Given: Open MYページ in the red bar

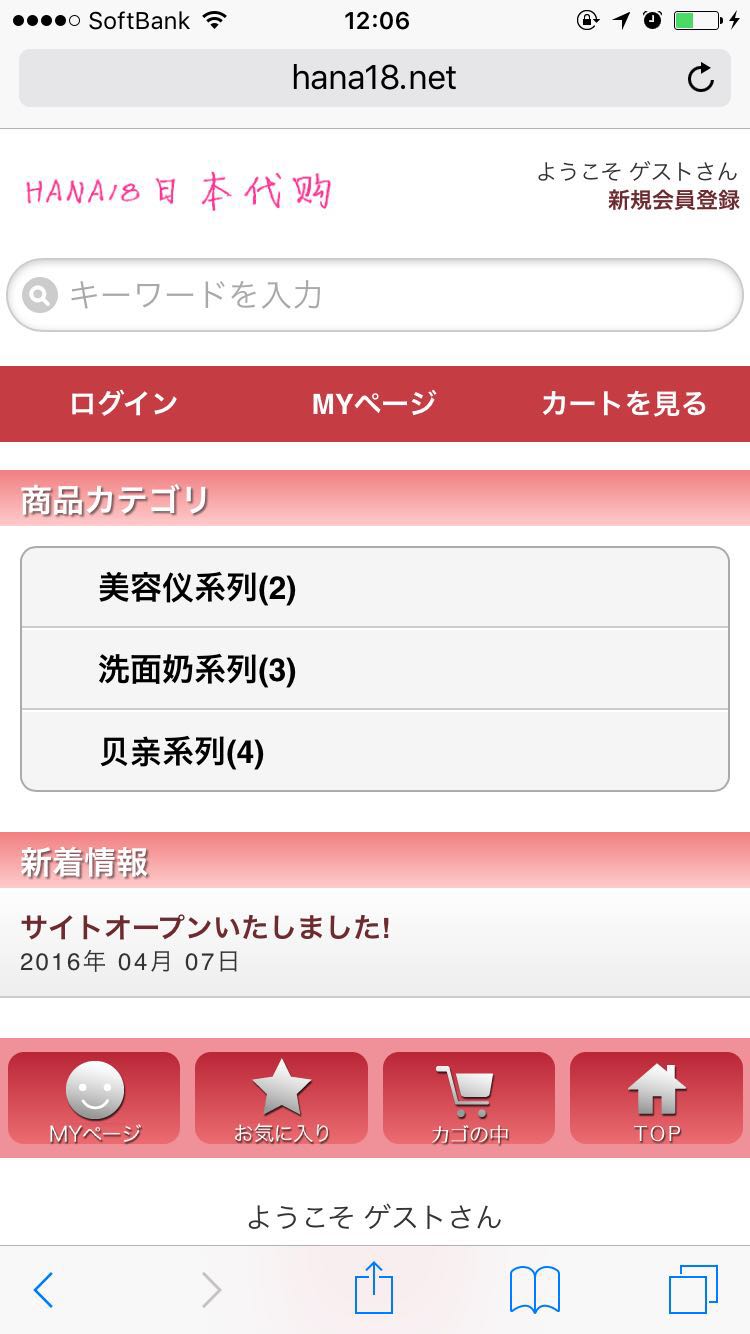Looking at the screenshot, I should click(374, 403).
